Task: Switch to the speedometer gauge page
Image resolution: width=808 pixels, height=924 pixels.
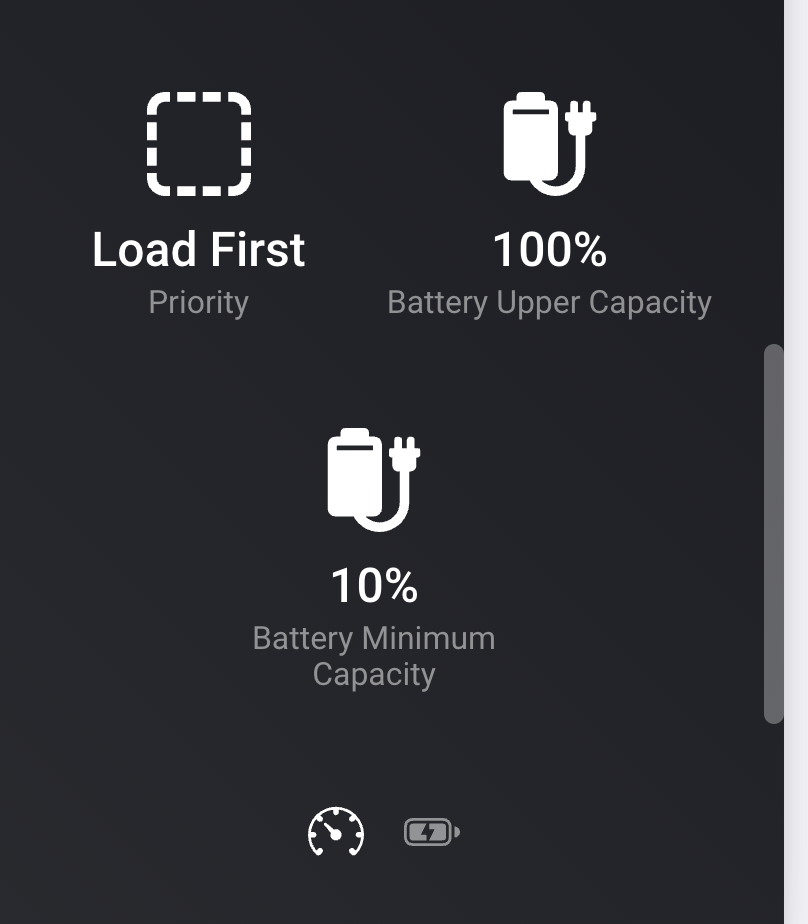Action: [x=336, y=832]
